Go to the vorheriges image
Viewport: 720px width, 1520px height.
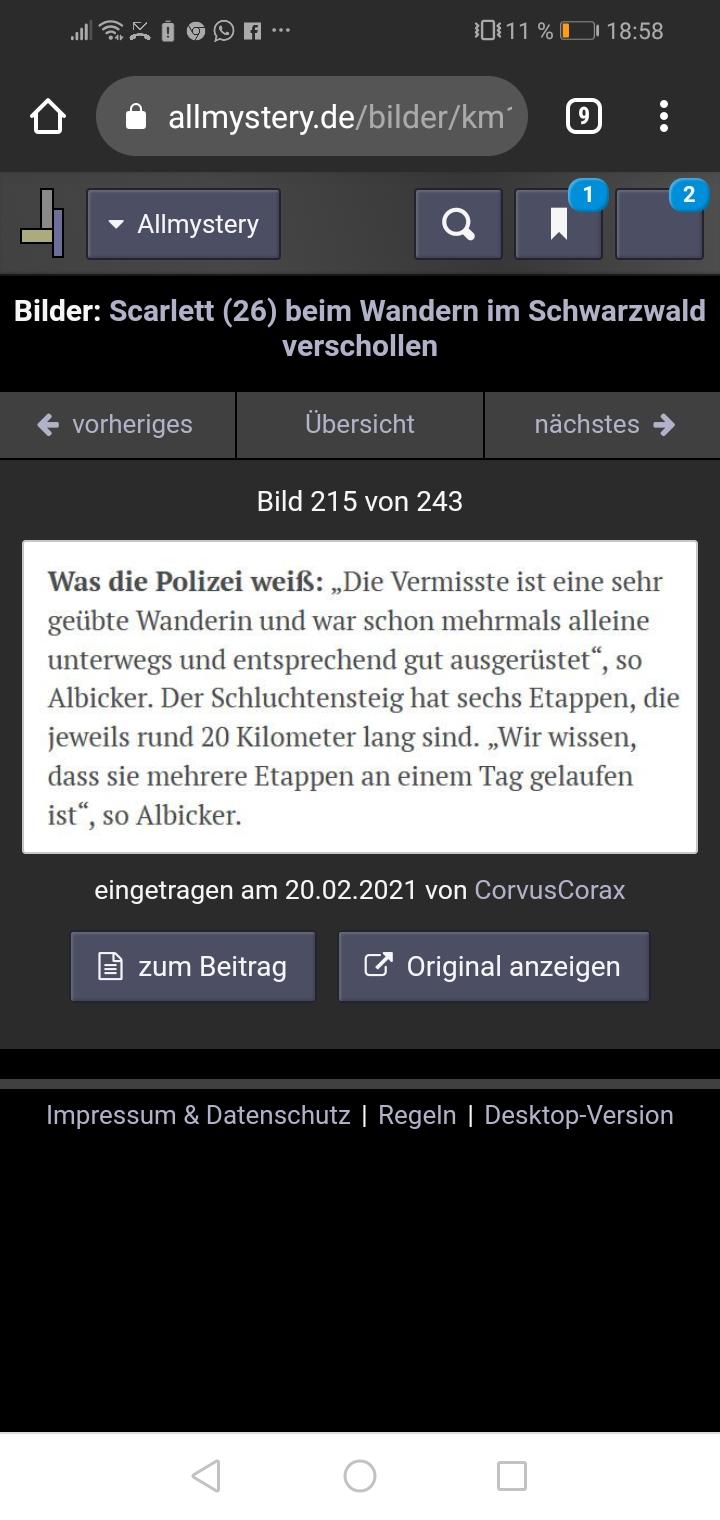(x=117, y=424)
